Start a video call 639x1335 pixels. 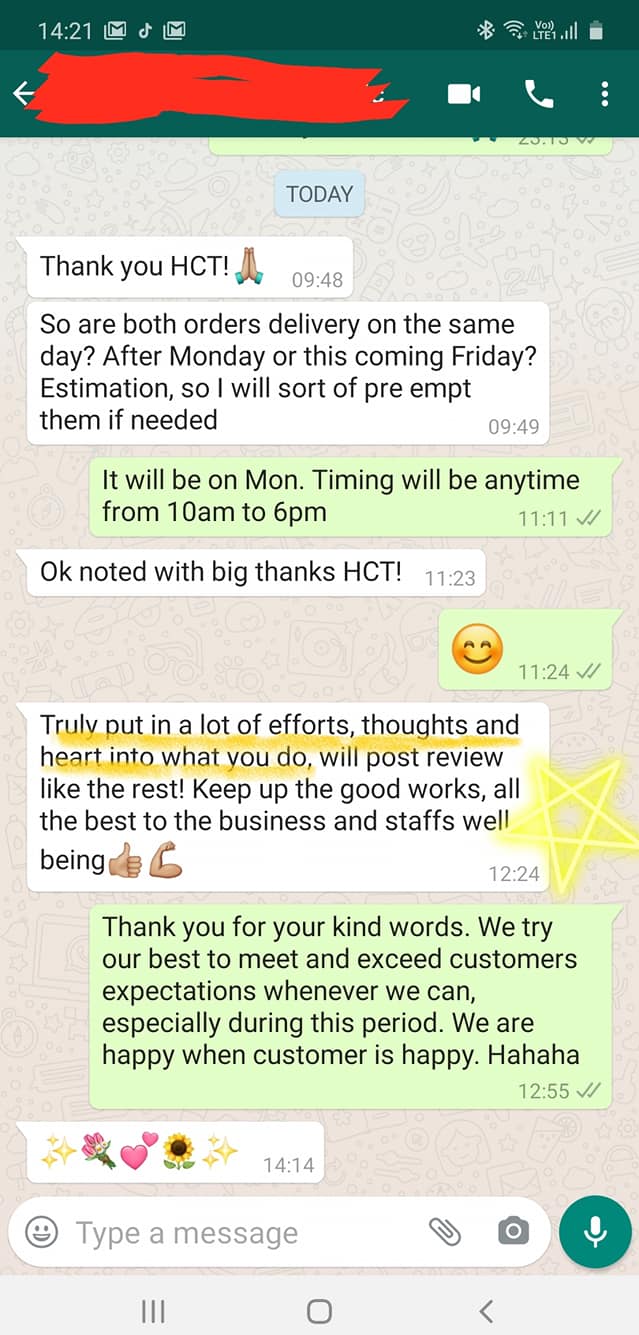point(463,94)
